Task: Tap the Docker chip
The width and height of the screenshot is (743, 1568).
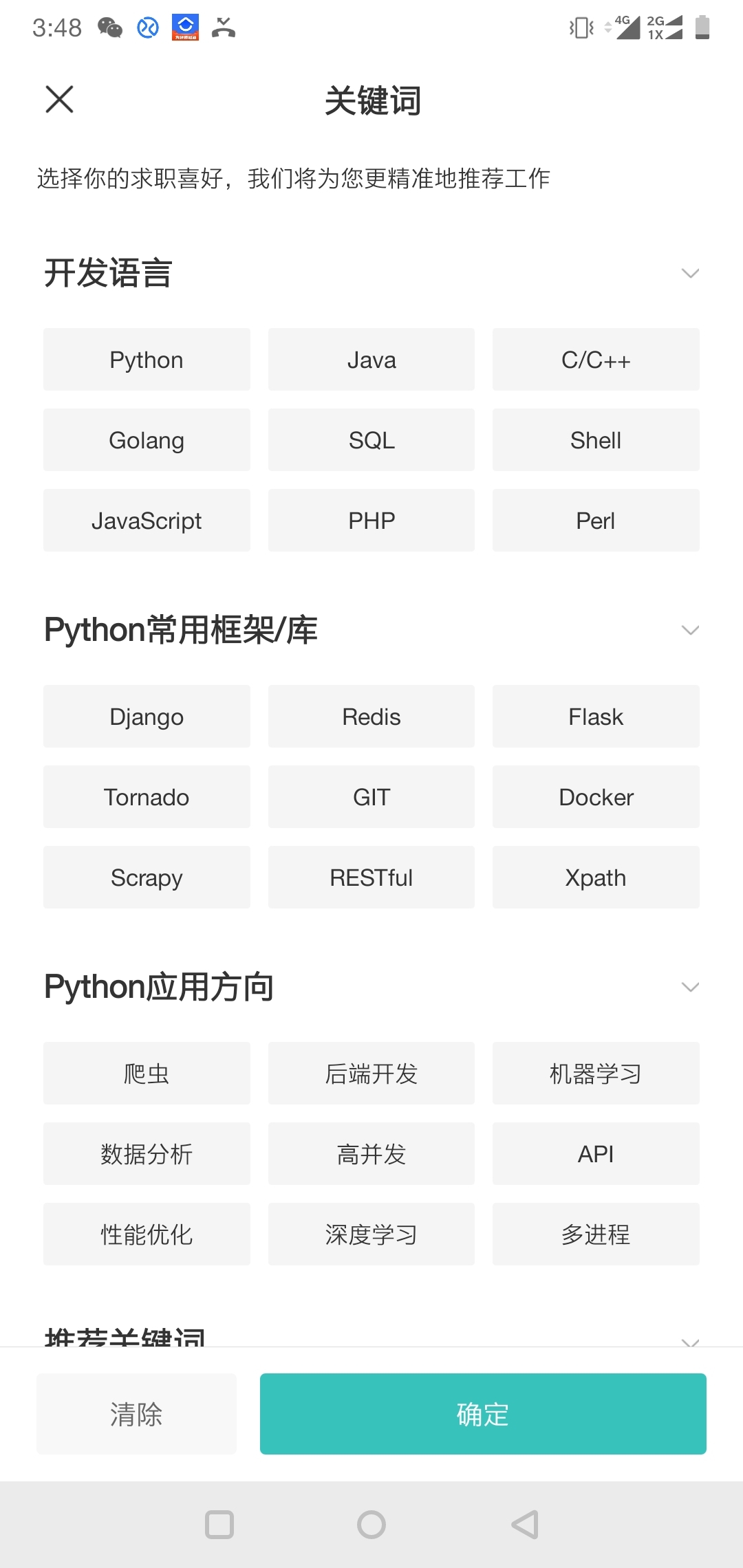Action: 596,797
